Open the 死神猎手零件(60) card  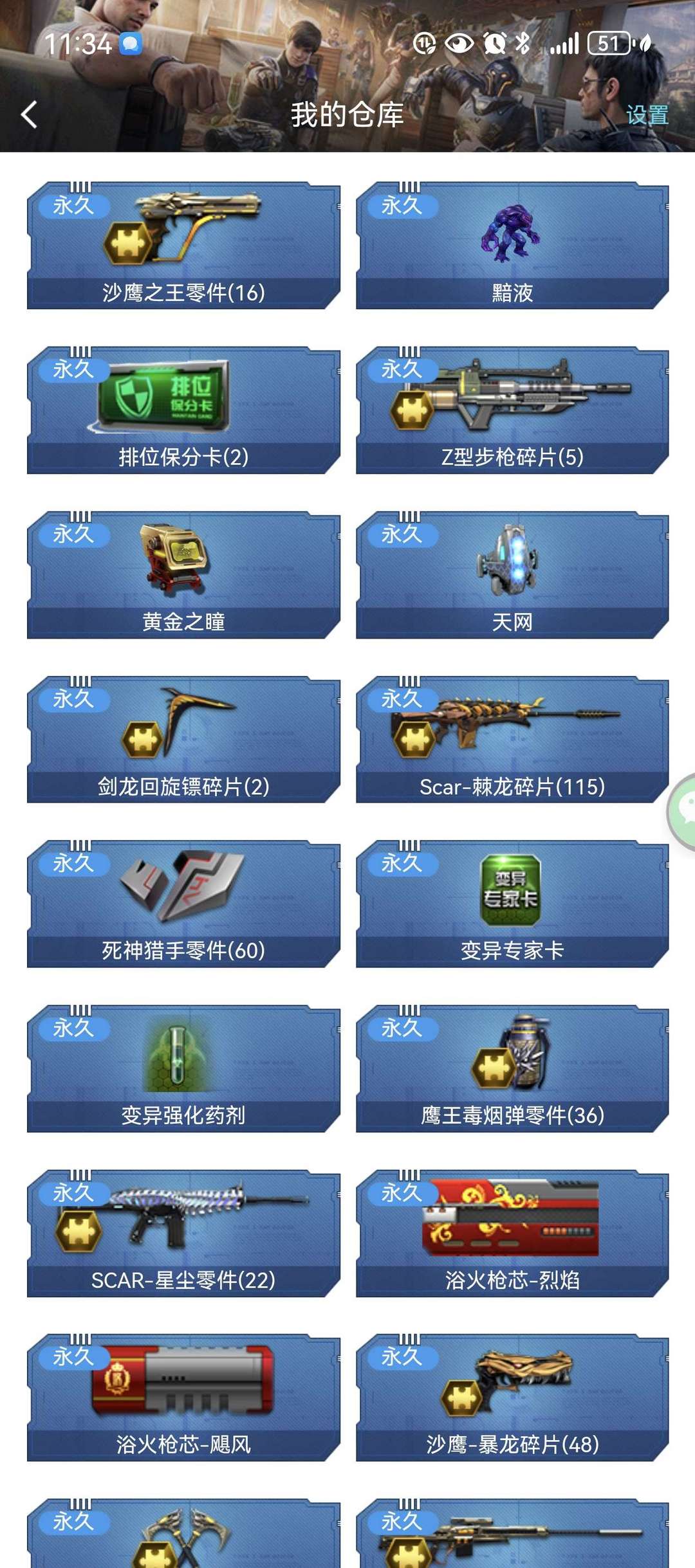coord(183,904)
